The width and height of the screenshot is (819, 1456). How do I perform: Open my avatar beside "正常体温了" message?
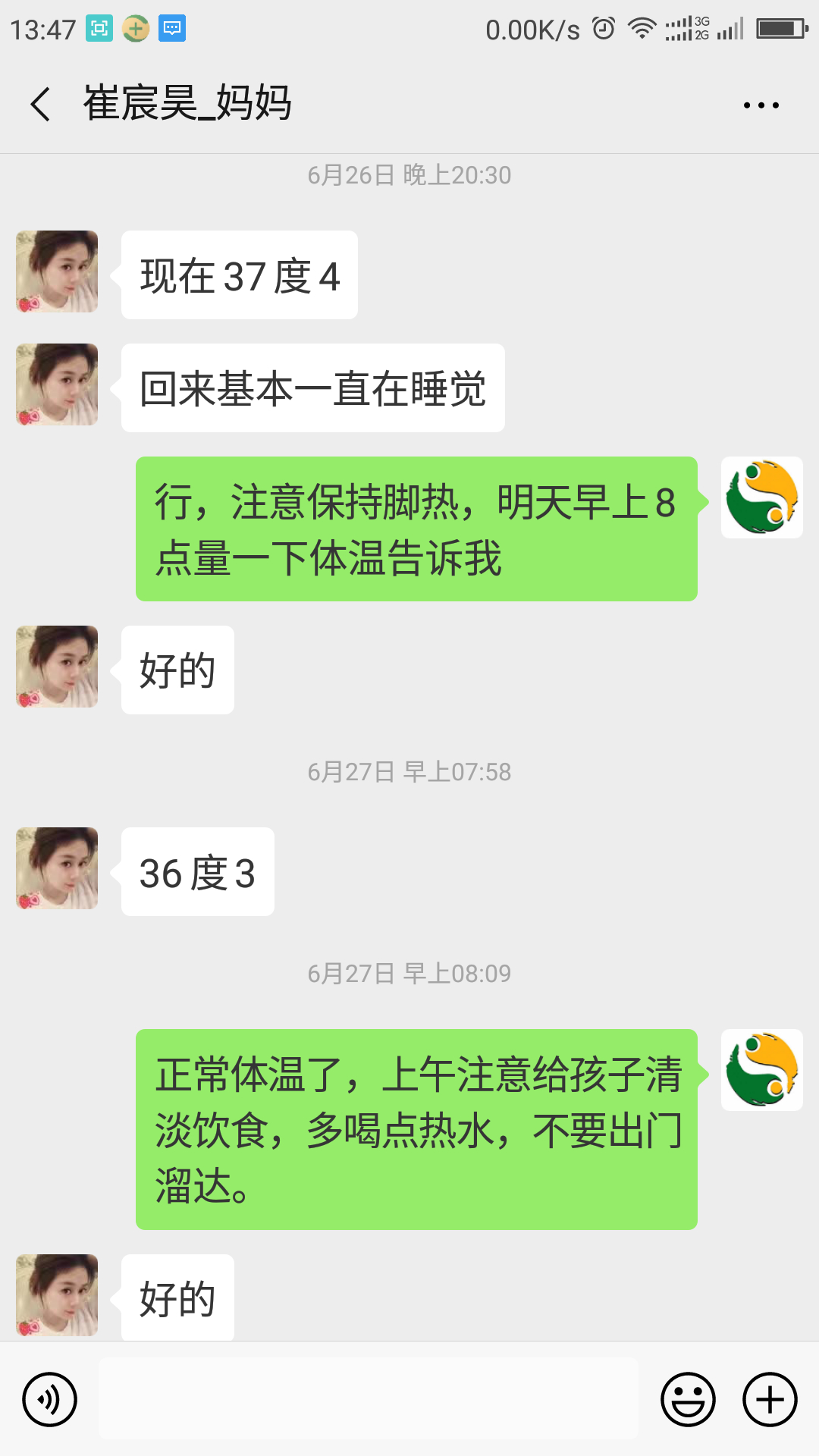761,1070
